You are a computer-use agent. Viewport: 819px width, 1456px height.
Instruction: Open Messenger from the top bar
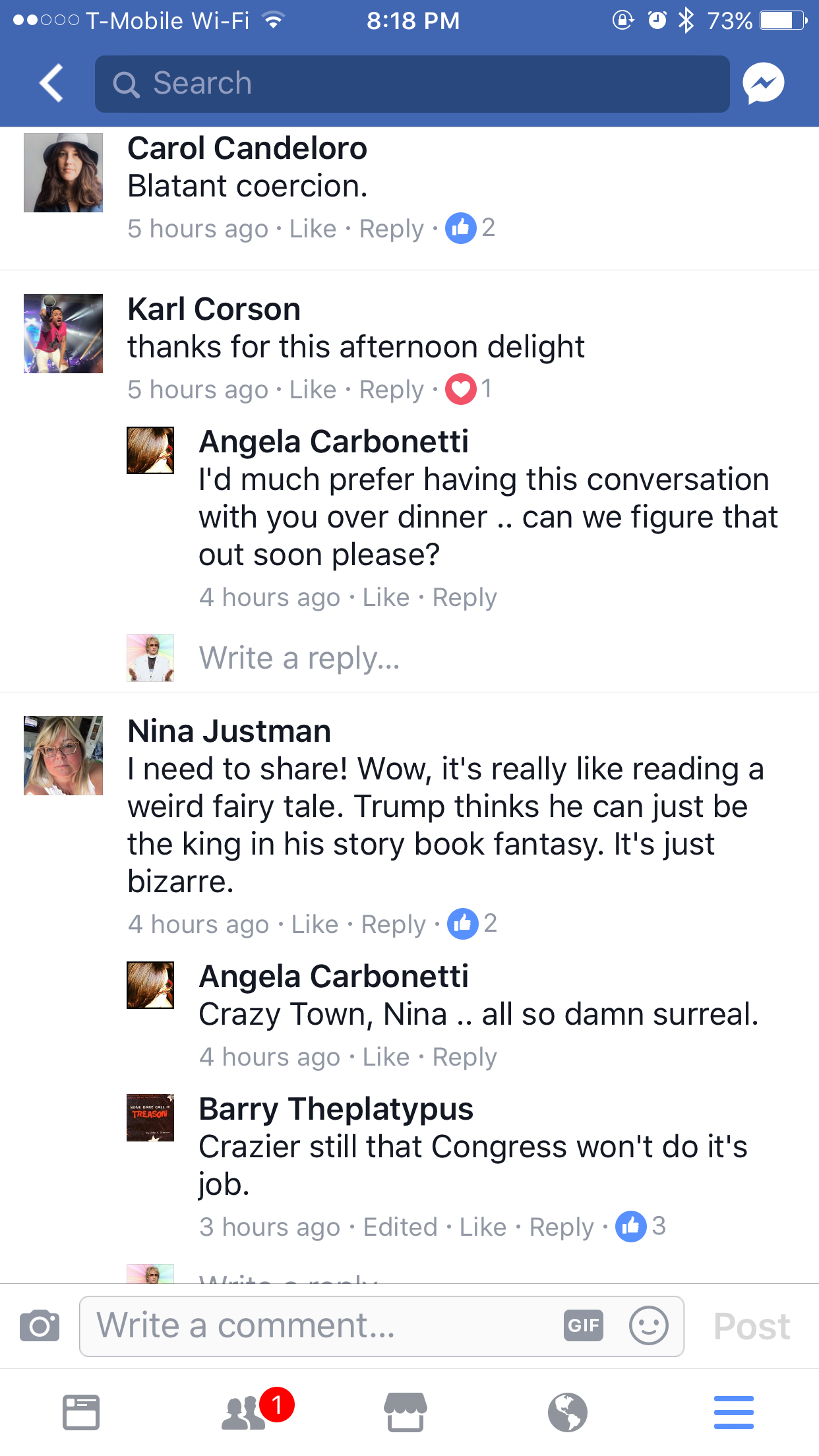pos(763,84)
